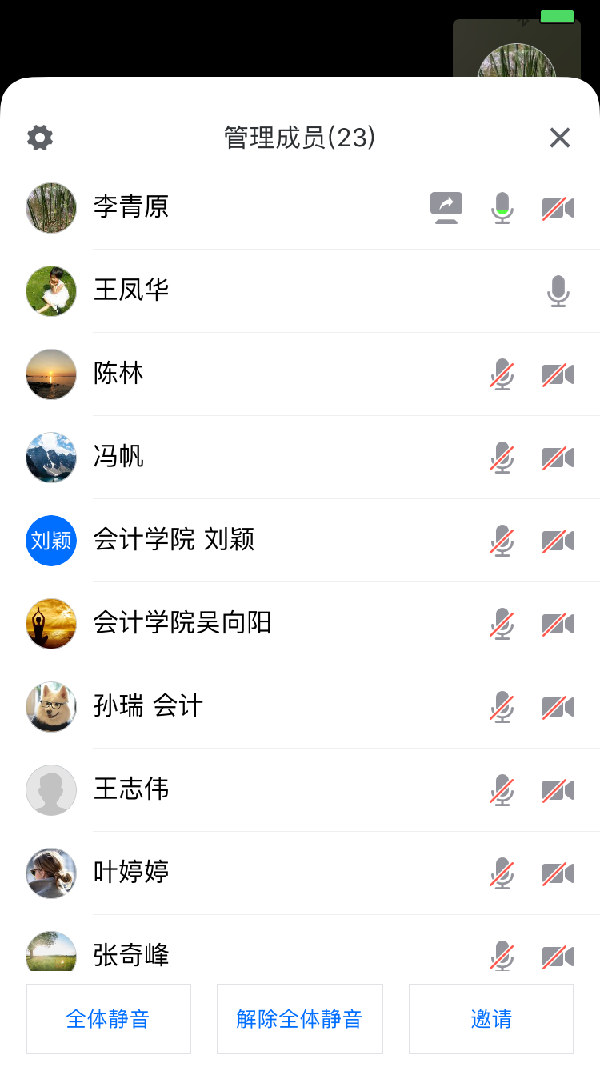
Task: Toggle 李青原's camera icon
Action: 558,208
